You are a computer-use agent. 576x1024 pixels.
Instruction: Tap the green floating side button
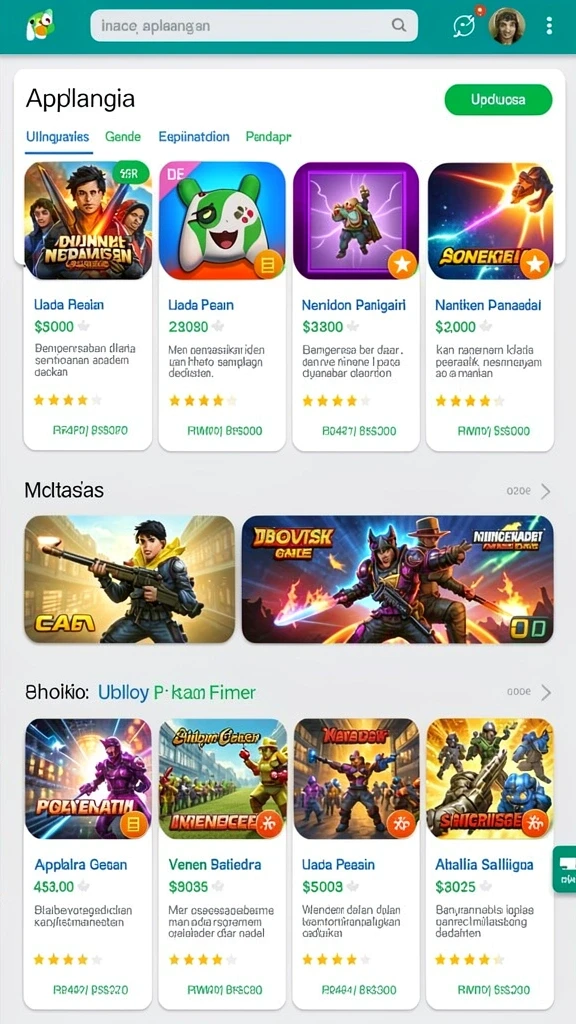pos(565,869)
